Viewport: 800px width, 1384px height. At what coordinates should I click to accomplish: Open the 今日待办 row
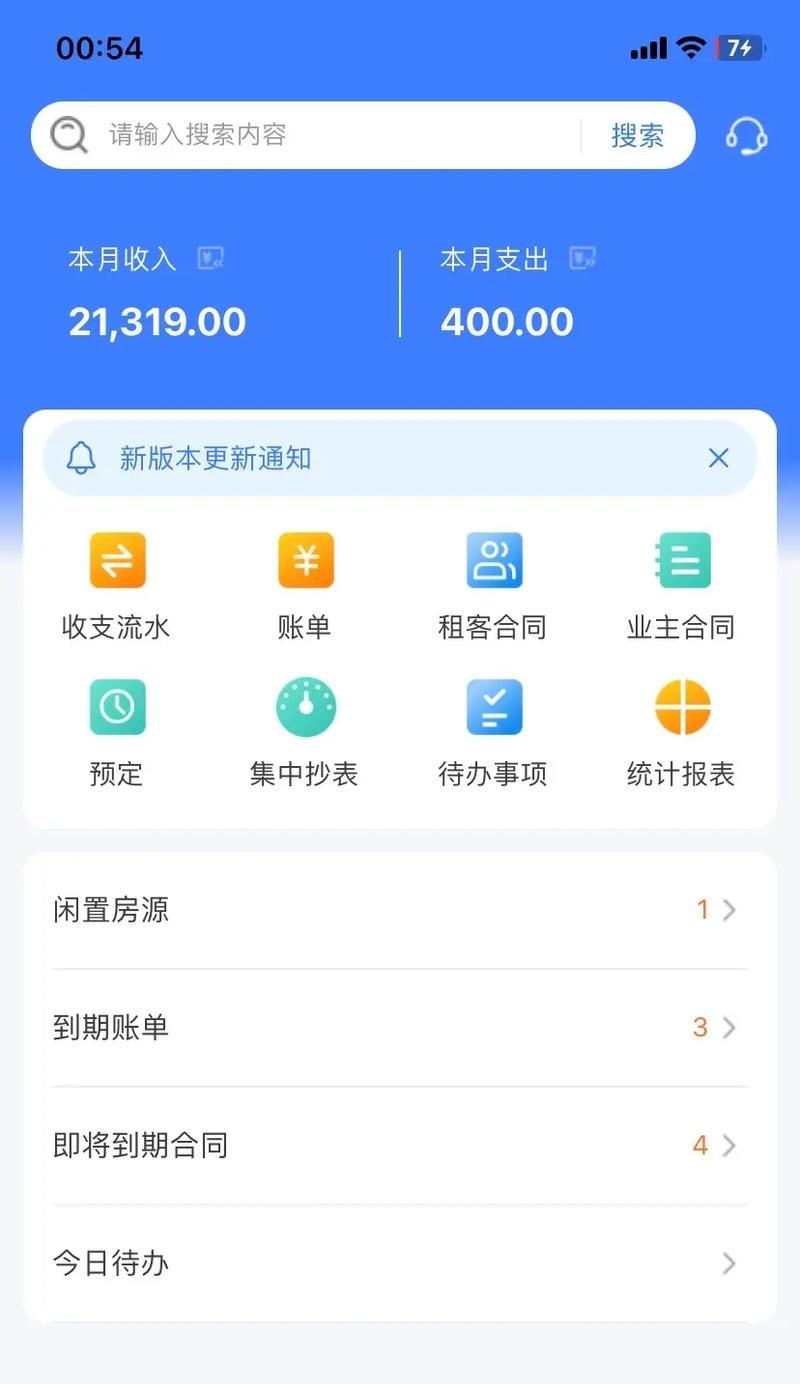click(400, 1263)
